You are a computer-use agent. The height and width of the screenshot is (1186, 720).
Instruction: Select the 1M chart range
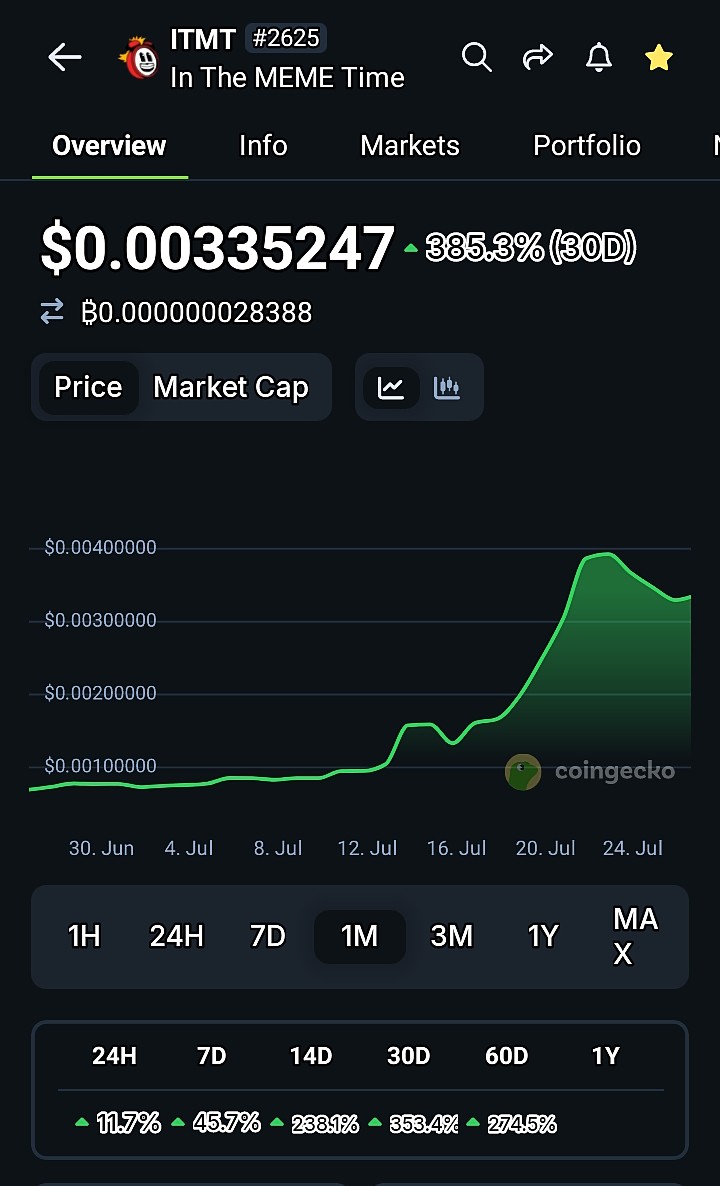[x=360, y=936]
